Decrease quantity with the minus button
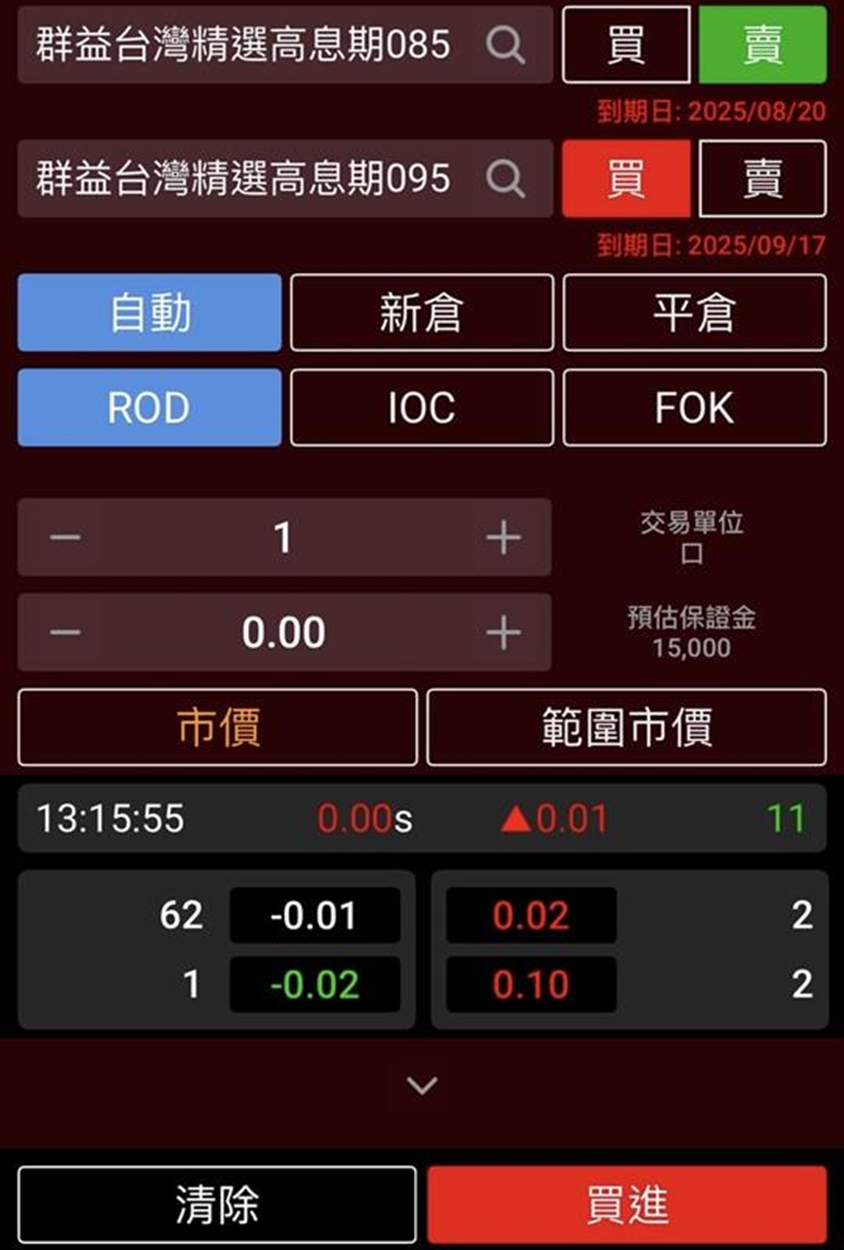 point(65,538)
